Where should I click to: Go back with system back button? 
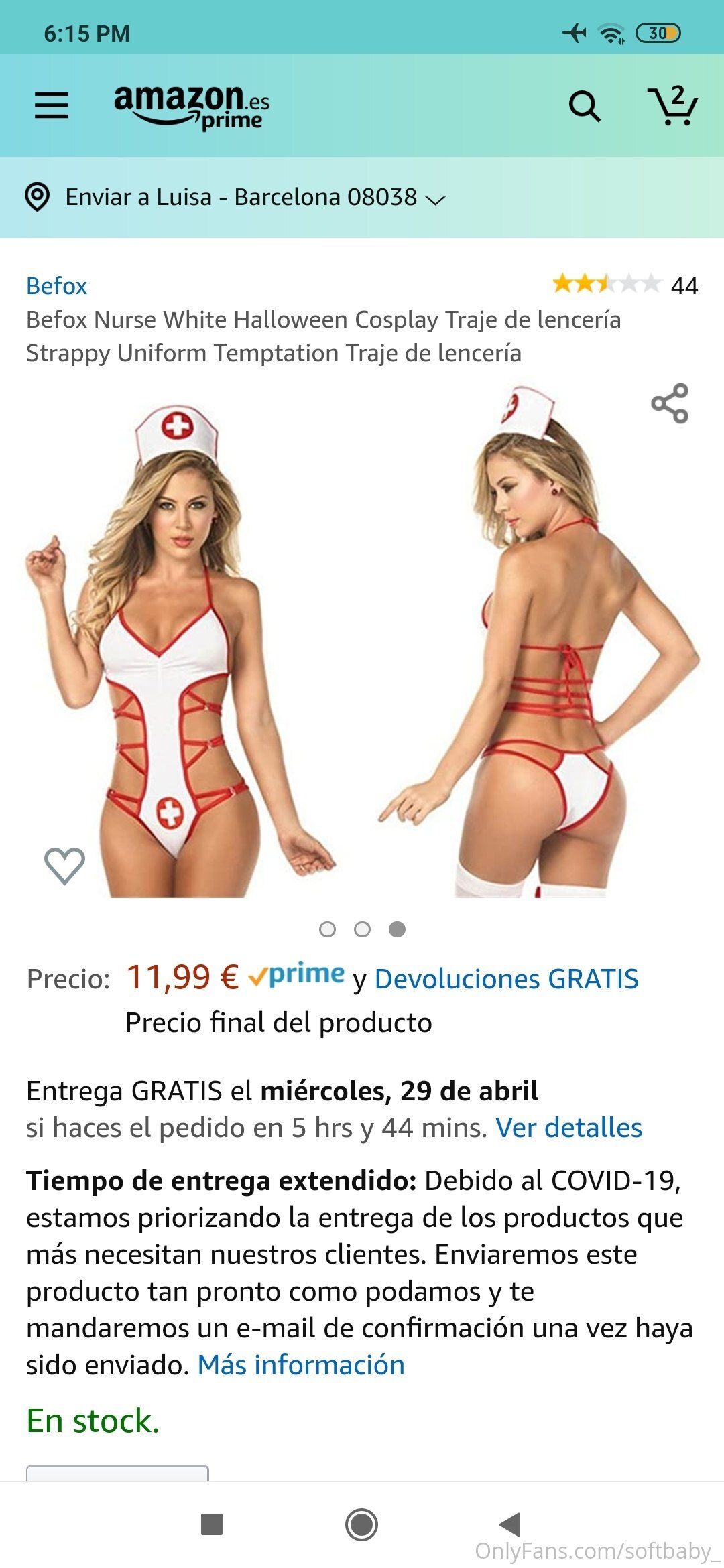pos(511,1524)
